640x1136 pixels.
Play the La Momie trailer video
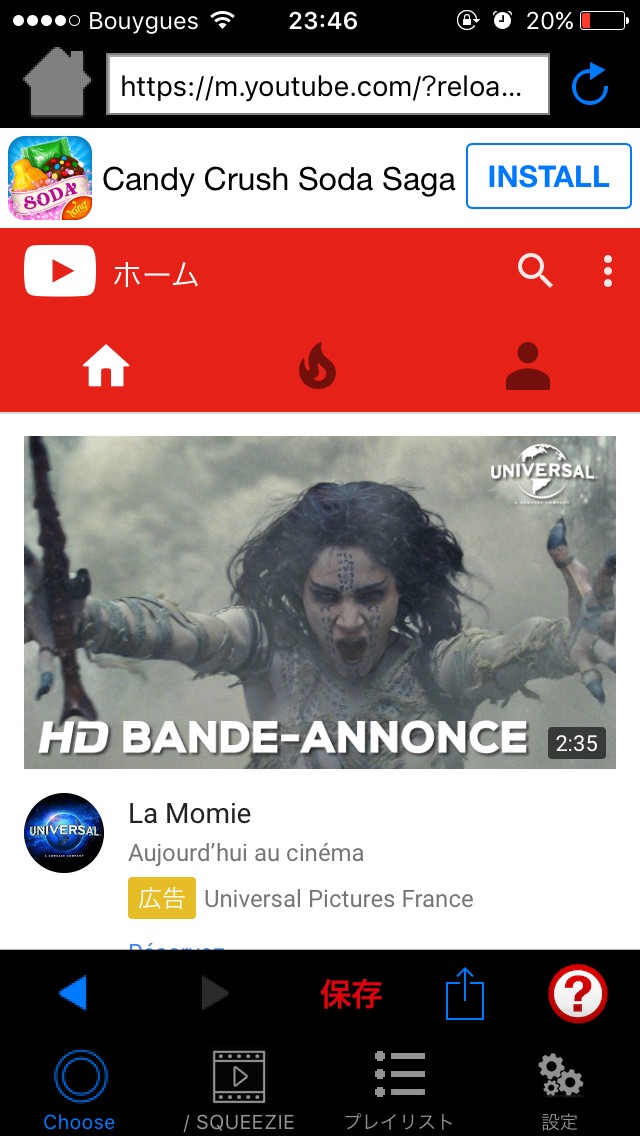coord(320,601)
